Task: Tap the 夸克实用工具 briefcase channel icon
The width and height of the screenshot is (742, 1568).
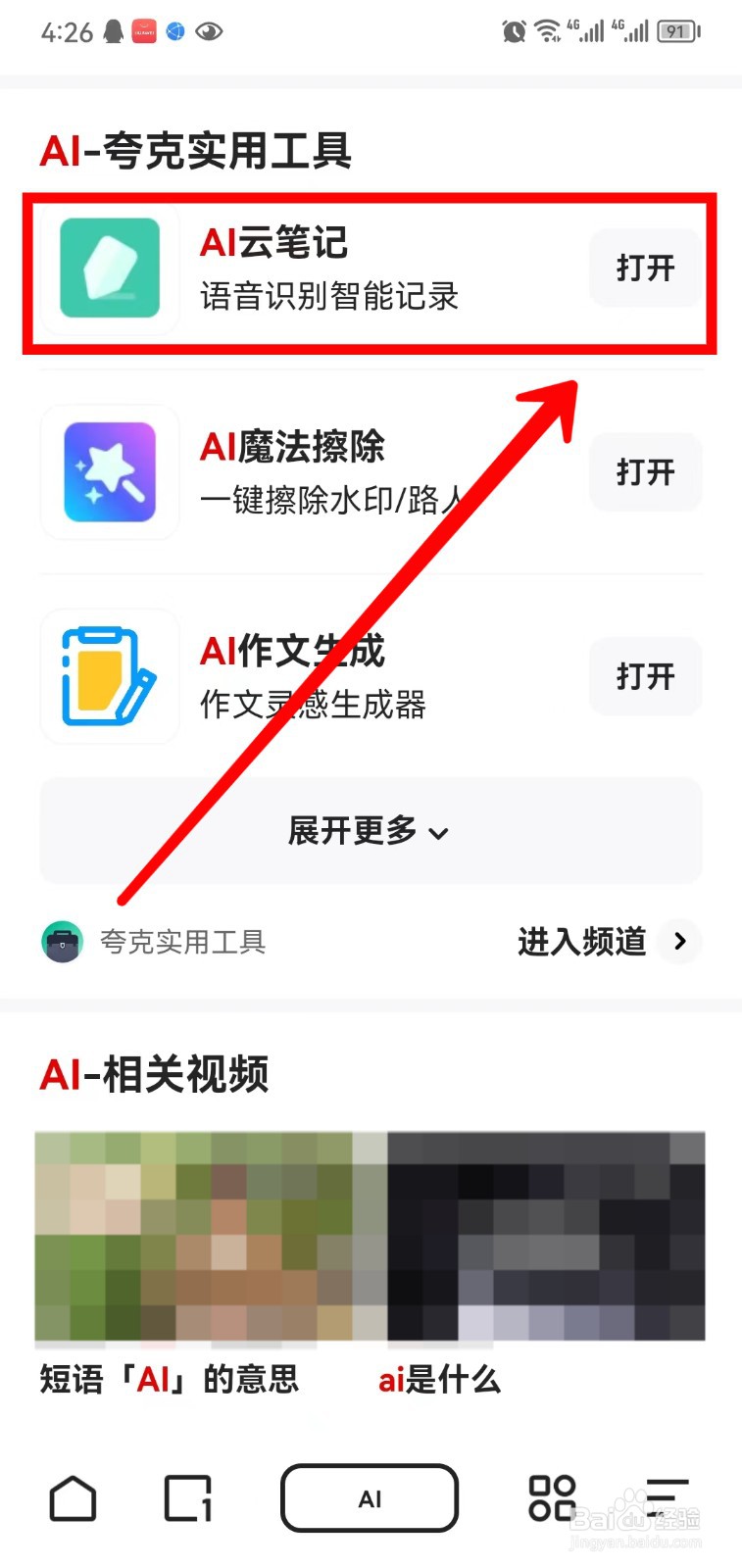Action: coord(62,942)
